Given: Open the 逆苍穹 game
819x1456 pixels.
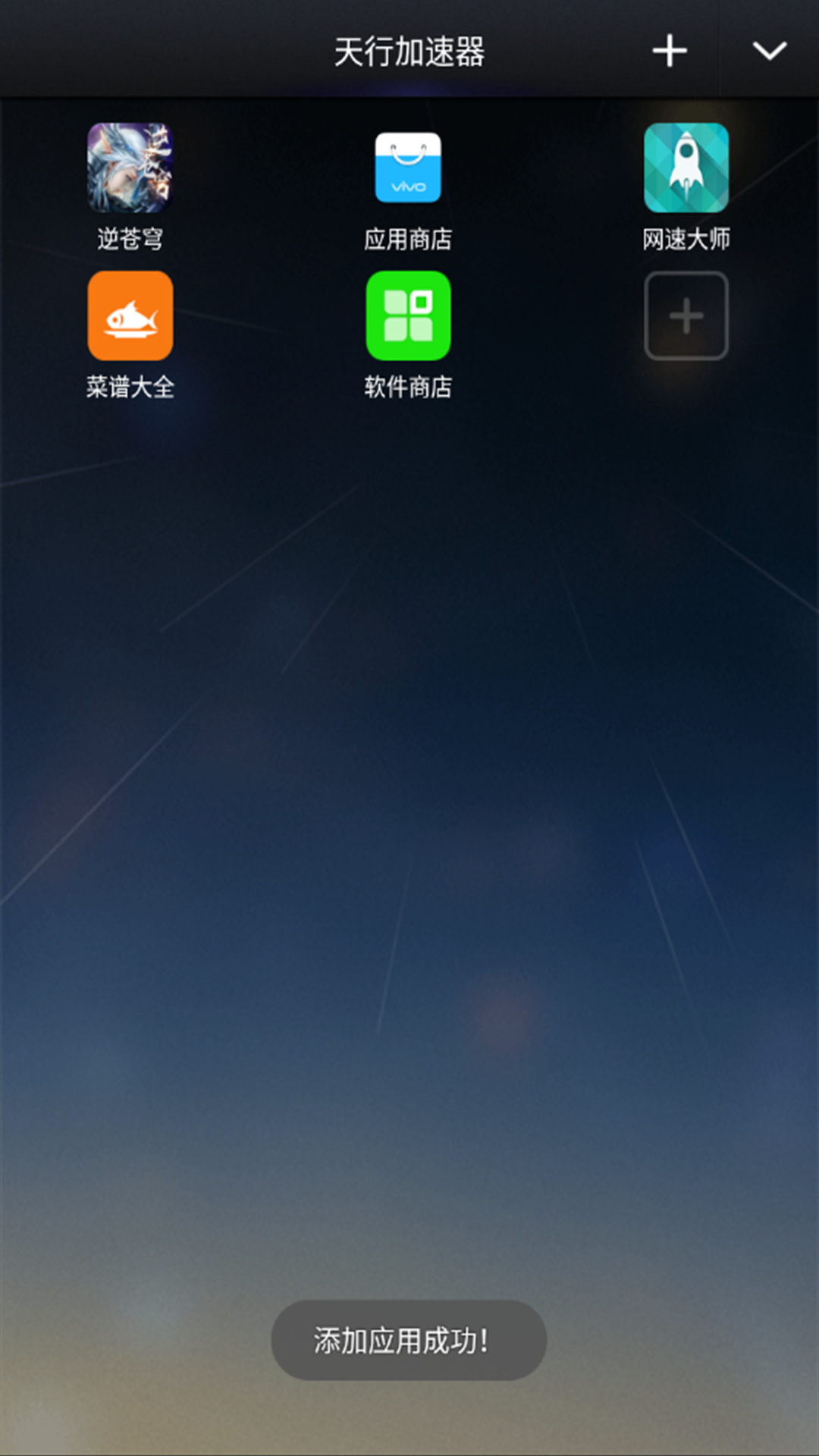Looking at the screenshot, I should (130, 168).
